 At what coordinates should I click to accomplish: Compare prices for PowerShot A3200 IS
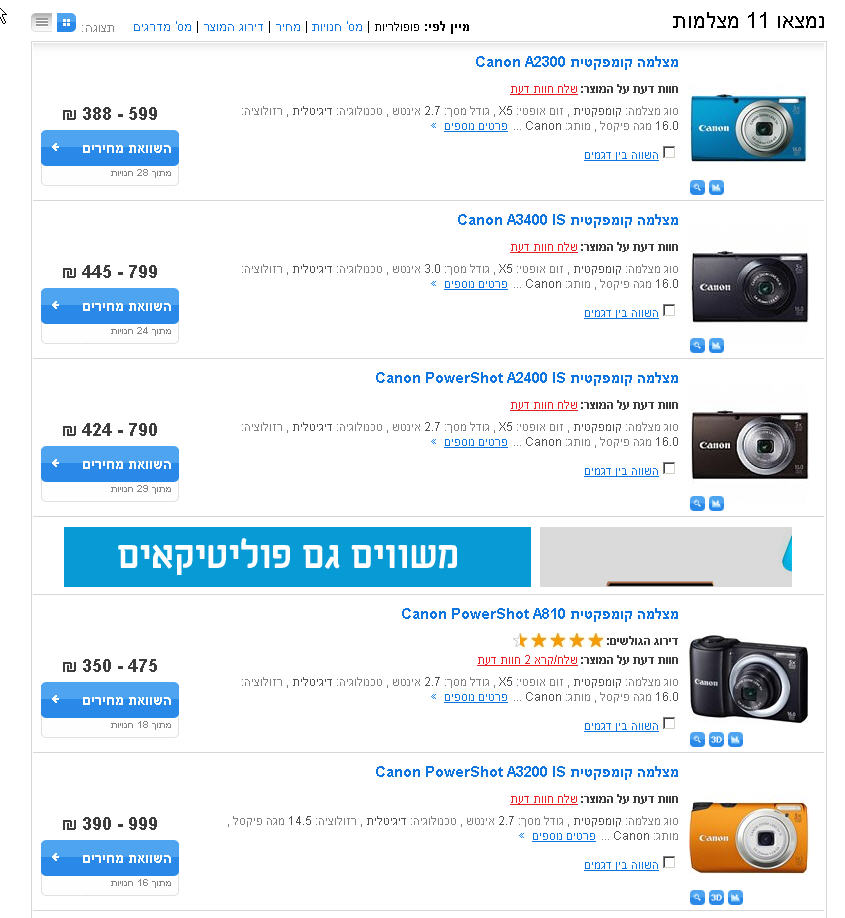pos(110,858)
